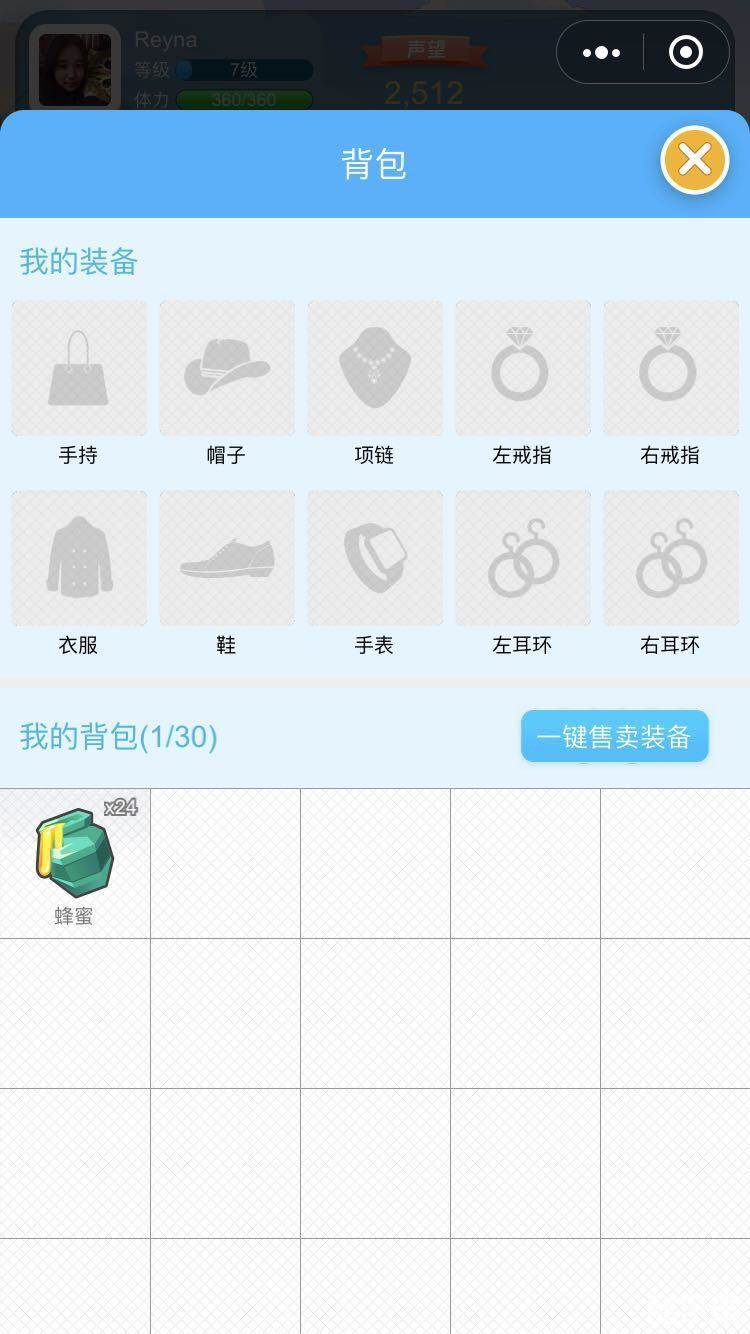
Task: Select the 右耳环 right earring slot
Action: point(669,557)
